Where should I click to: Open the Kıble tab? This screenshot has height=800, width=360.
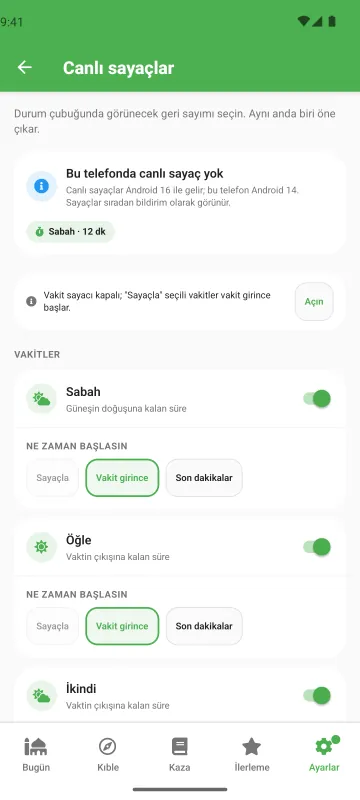(x=108, y=754)
